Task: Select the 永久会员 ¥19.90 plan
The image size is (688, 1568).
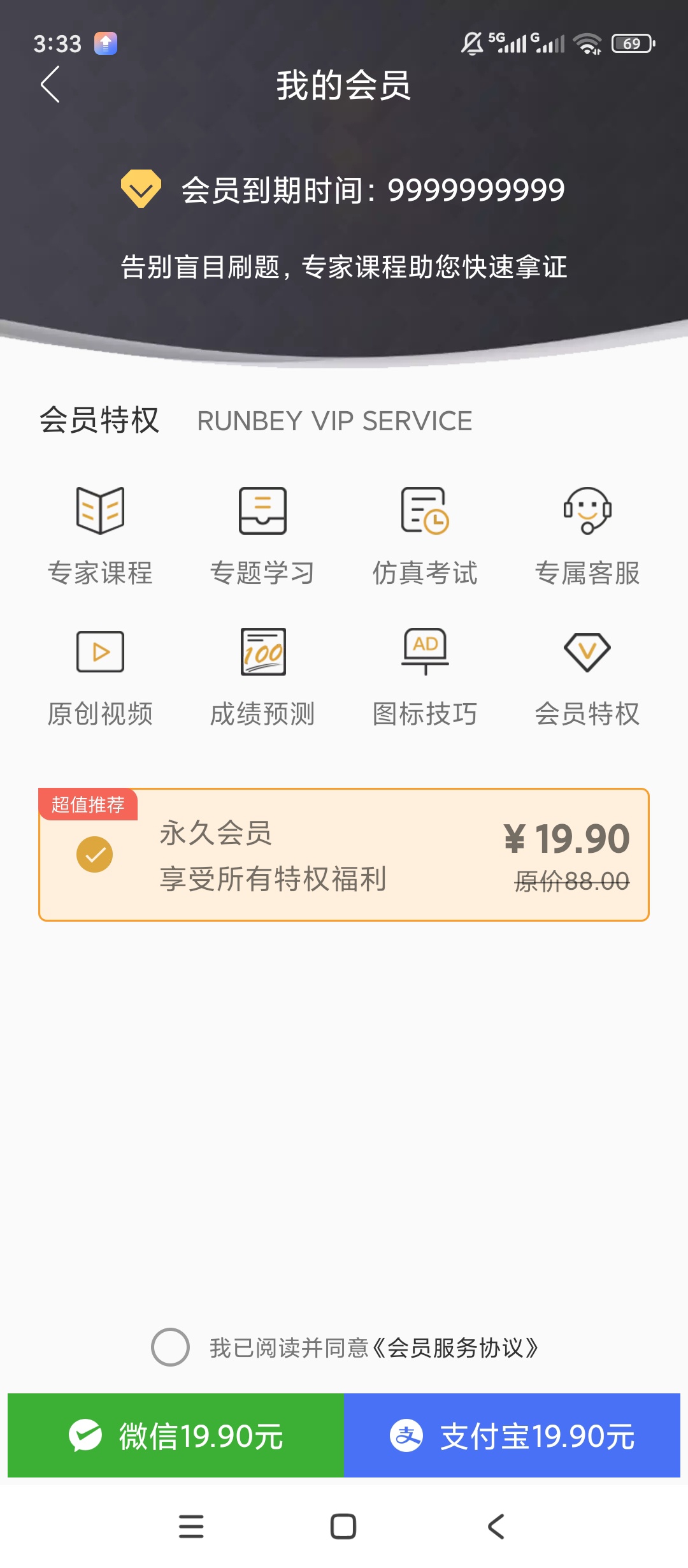Action: 344,855
